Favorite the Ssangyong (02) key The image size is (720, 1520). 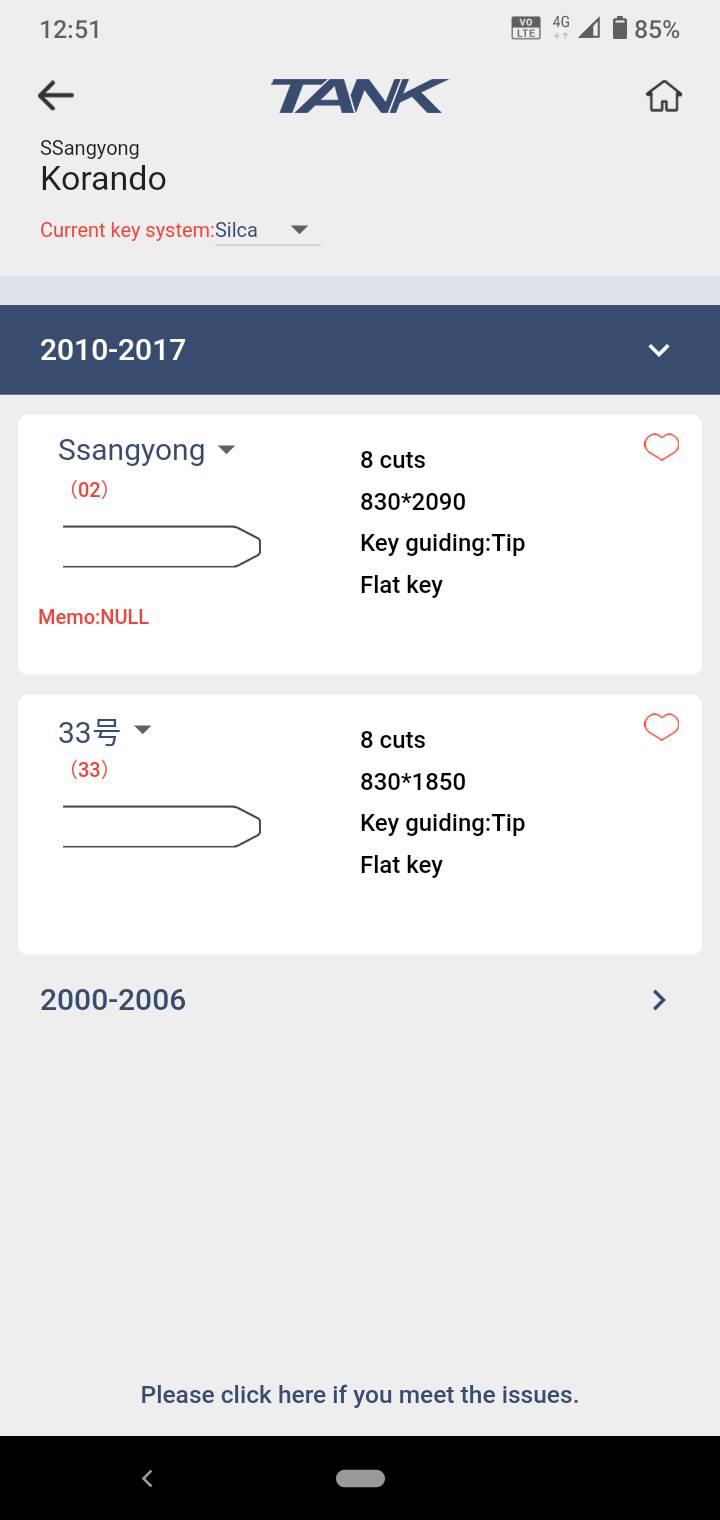click(x=661, y=447)
